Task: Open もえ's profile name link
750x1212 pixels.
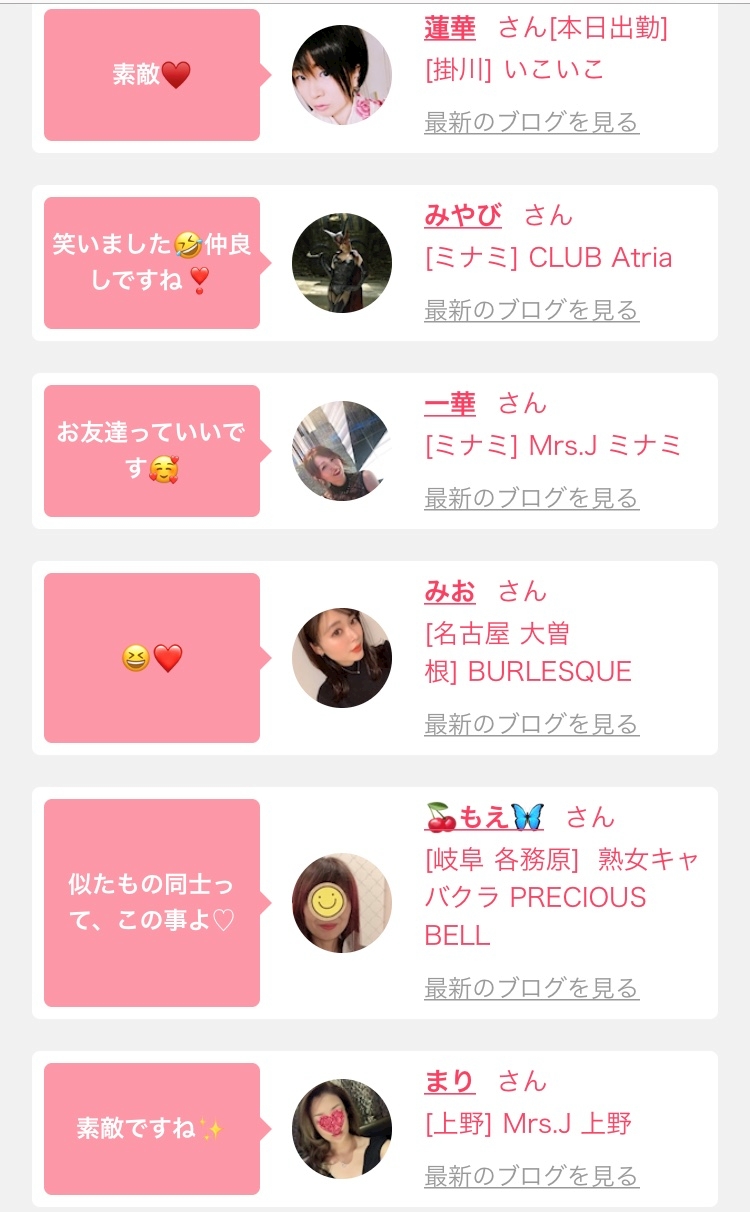Action: (x=485, y=818)
